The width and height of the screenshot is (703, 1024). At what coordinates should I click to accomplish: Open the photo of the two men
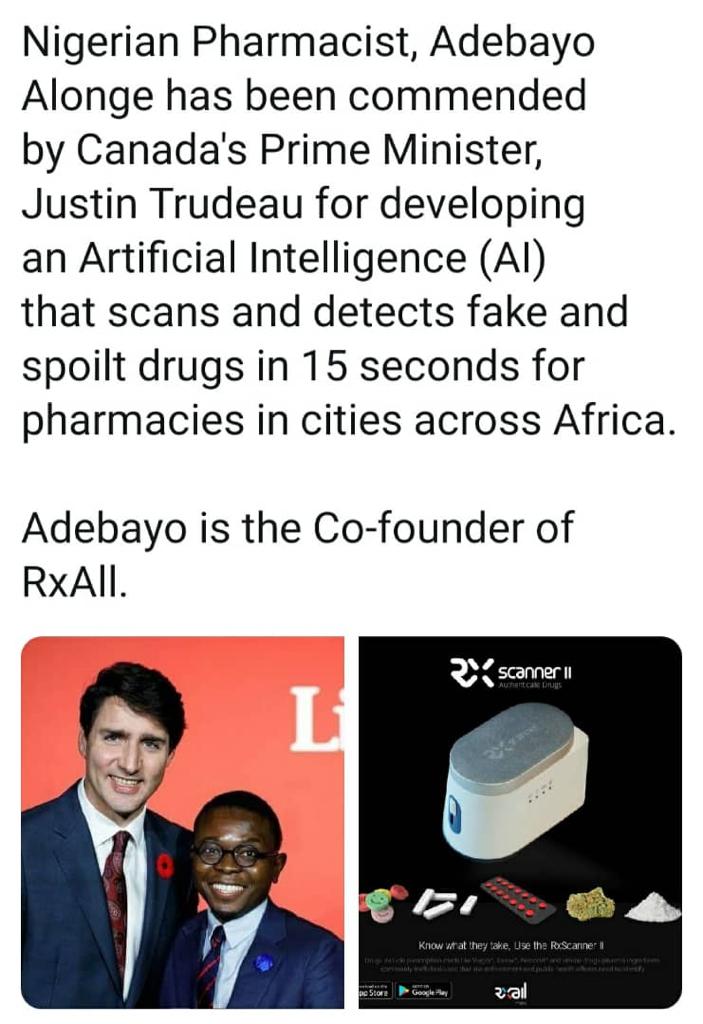(x=182, y=822)
